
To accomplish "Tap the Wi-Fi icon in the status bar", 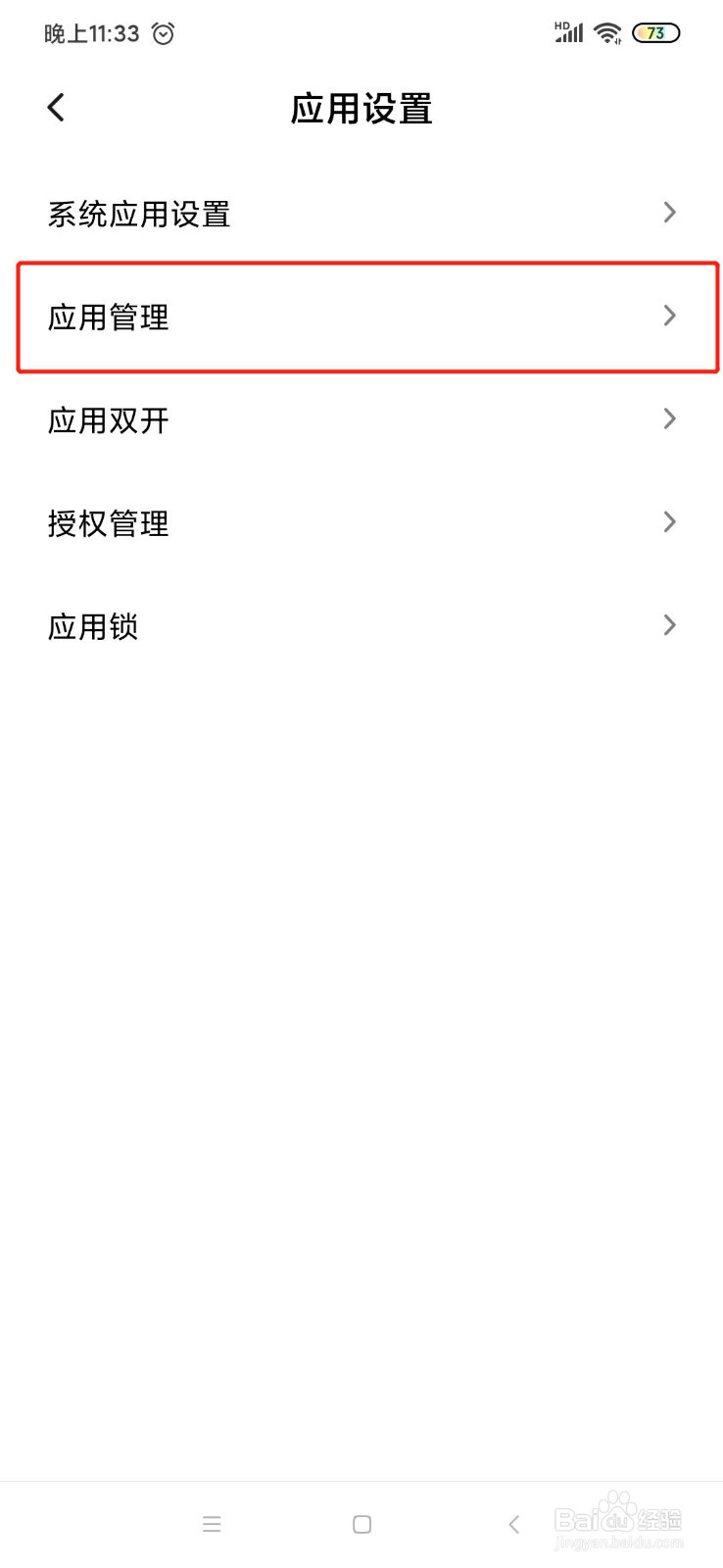I will 608,32.
